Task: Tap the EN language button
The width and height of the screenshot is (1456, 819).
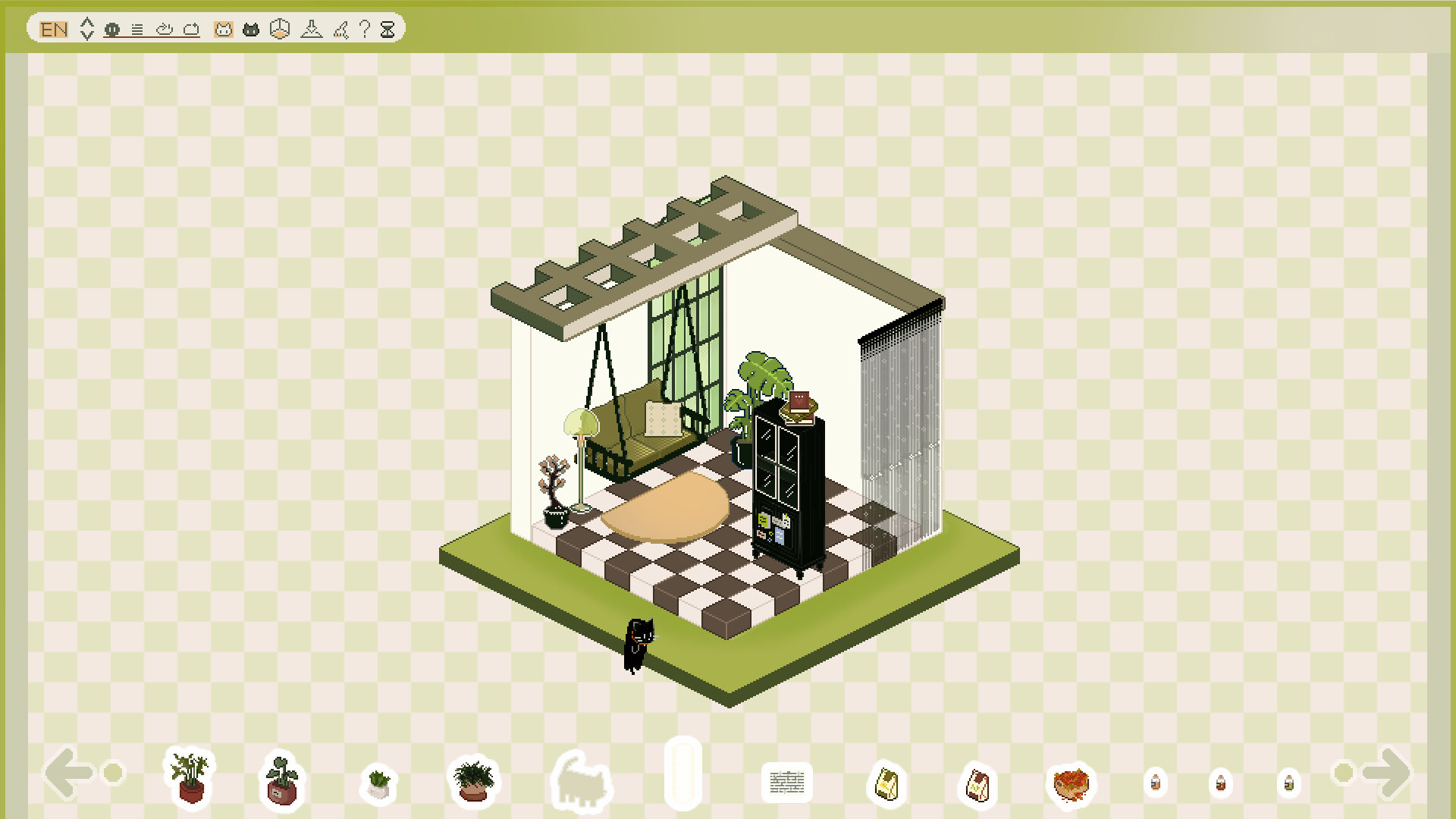Action: coord(54,30)
